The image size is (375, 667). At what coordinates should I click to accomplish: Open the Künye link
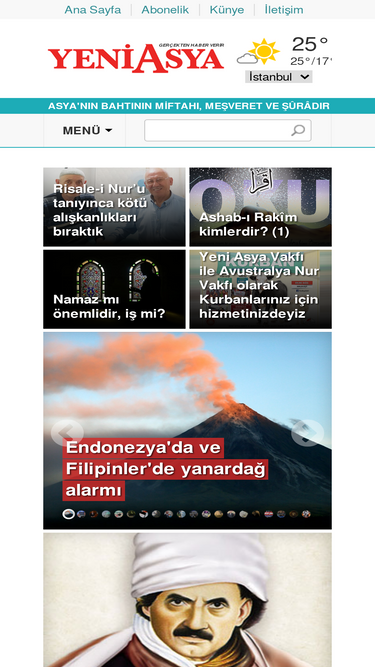pyautogui.click(x=227, y=10)
